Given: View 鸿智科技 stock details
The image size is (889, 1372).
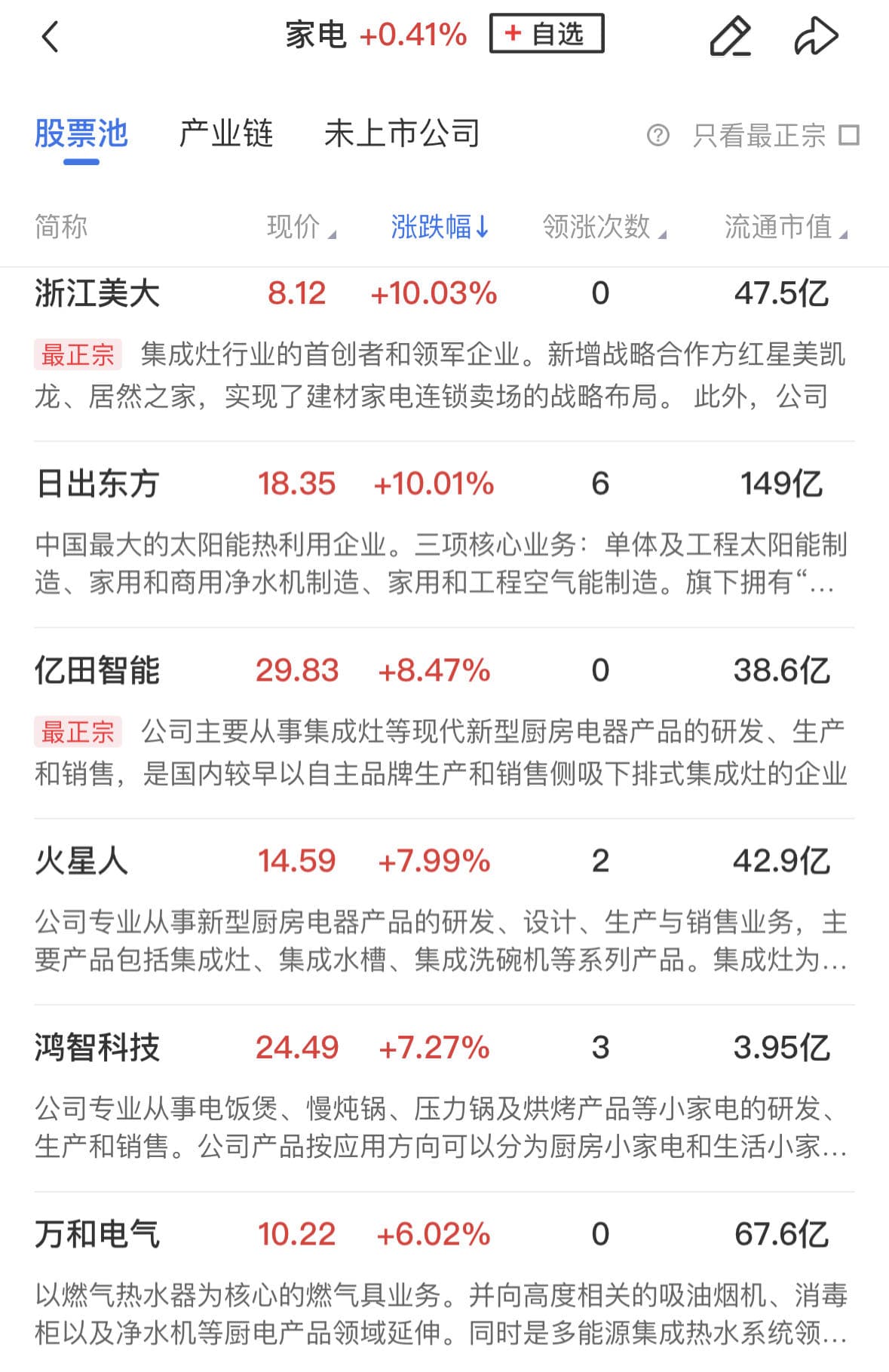Looking at the screenshot, I should 97,1047.
